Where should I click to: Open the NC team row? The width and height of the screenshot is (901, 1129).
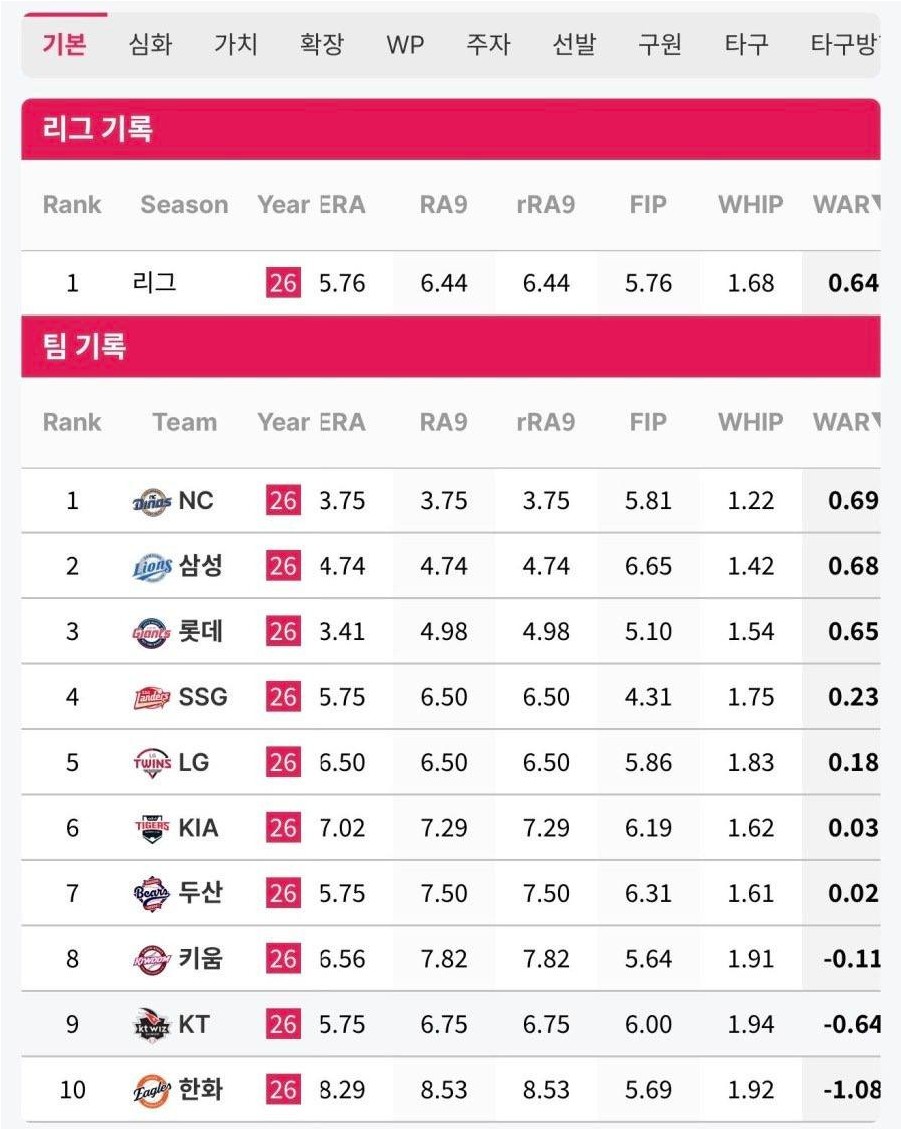click(x=195, y=500)
